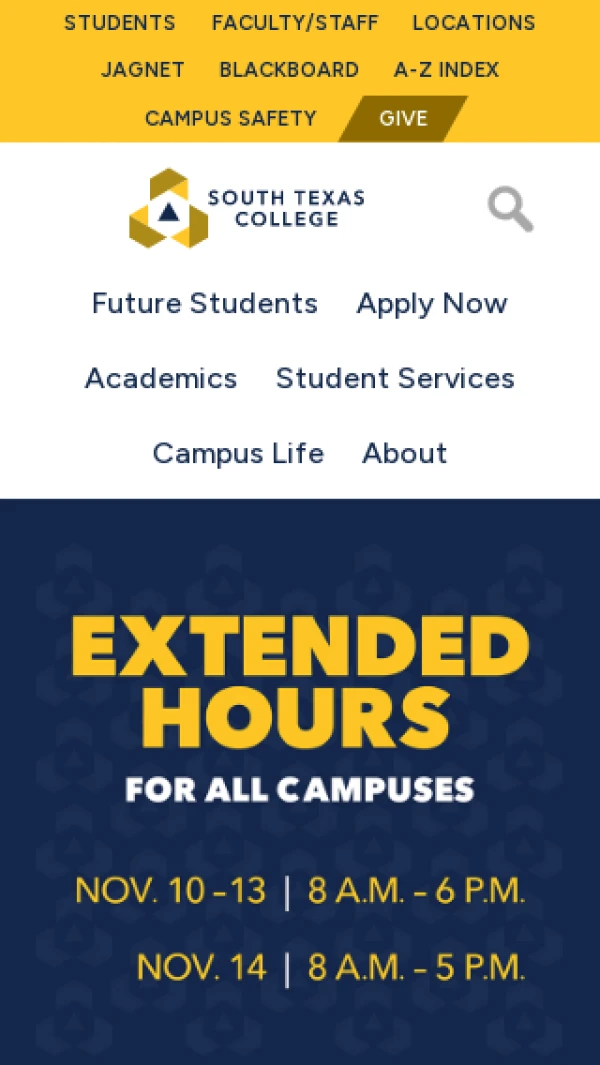
Task: Open the Students link
Action: pyautogui.click(x=120, y=23)
